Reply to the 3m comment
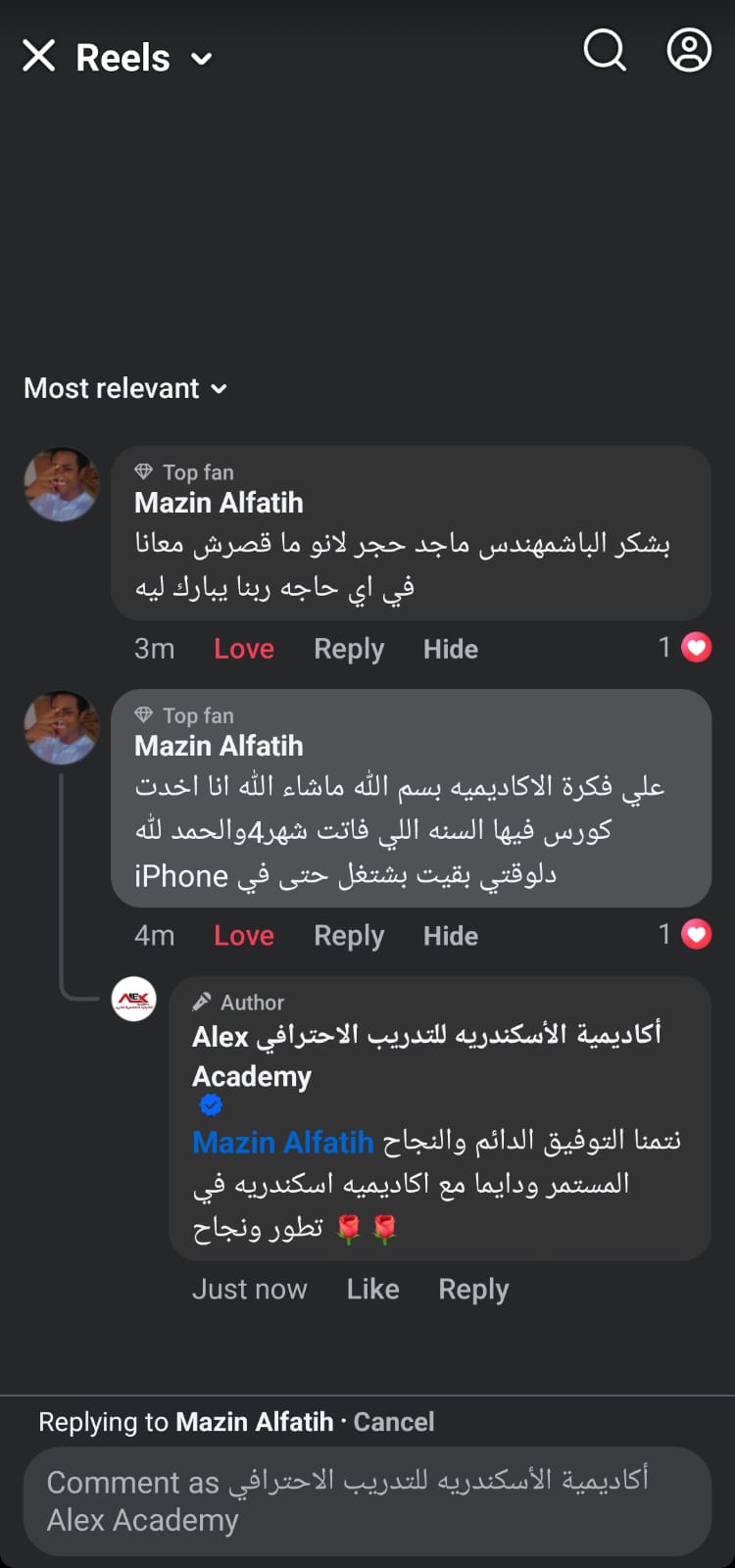Screen dimensions: 735x1568 pos(349,649)
